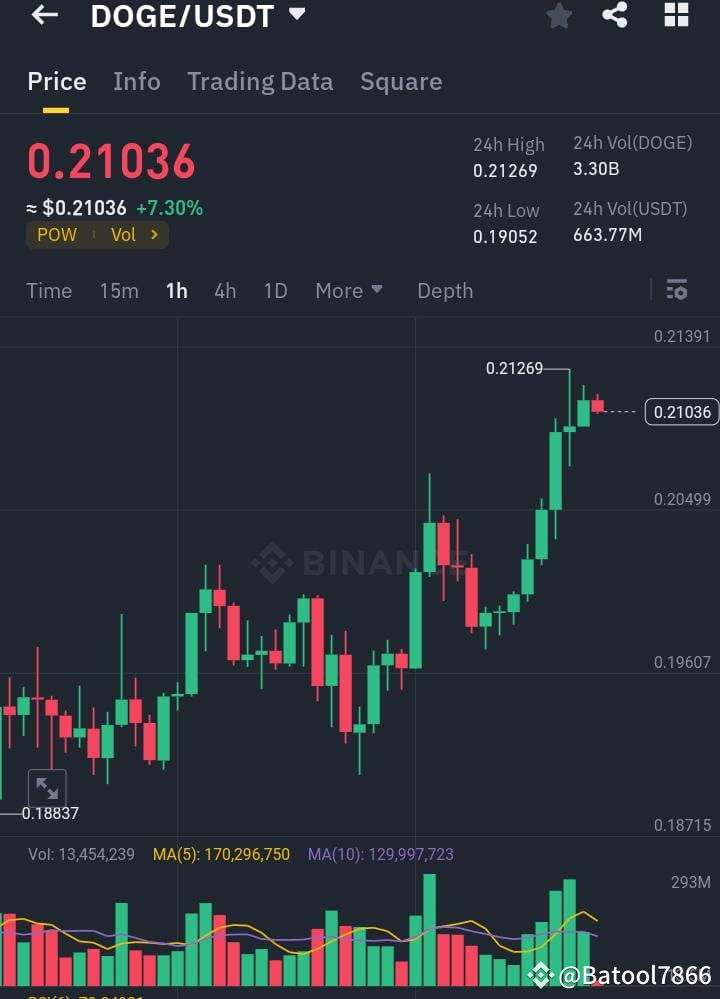
Task: Open the grid layout icon
Action: point(676,15)
